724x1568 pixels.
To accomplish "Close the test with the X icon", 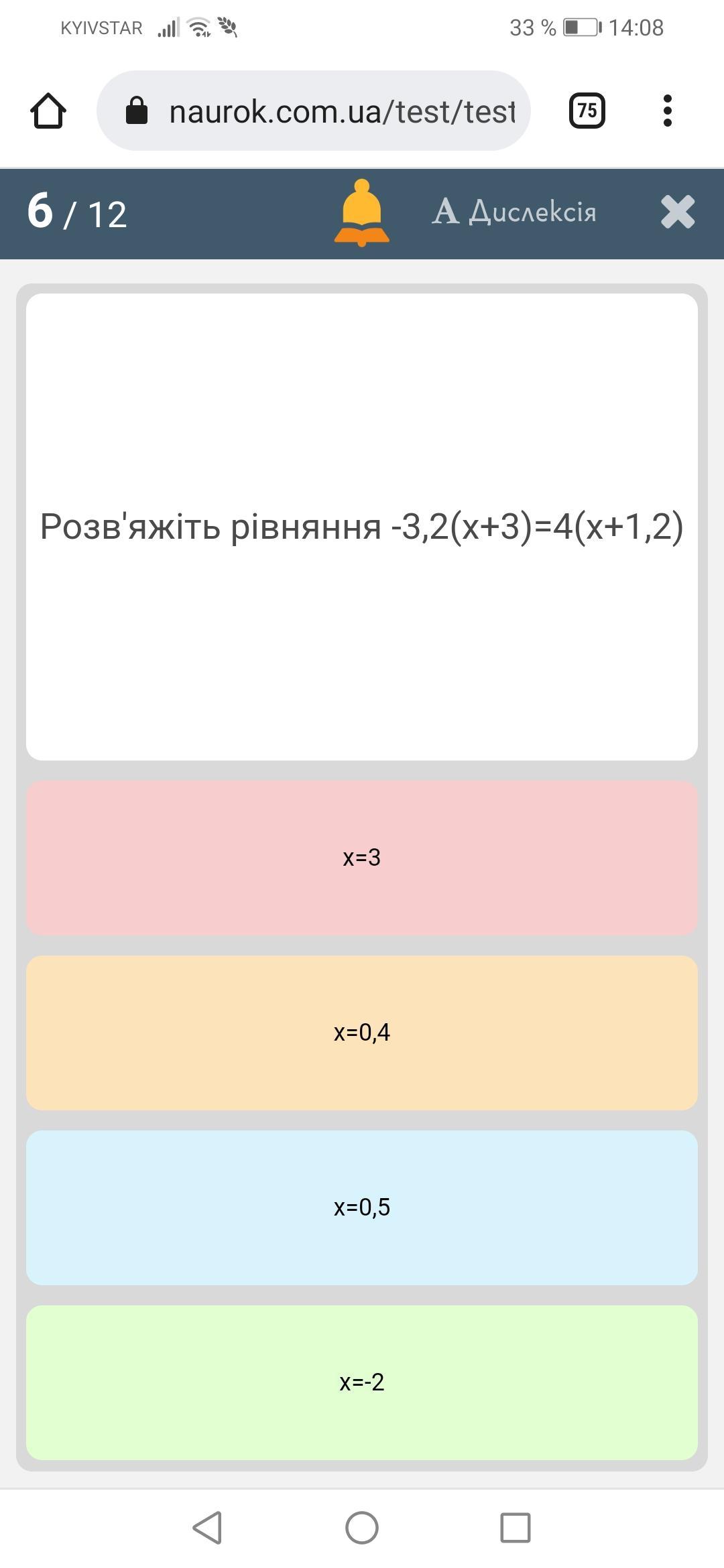I will pyautogui.click(x=678, y=212).
